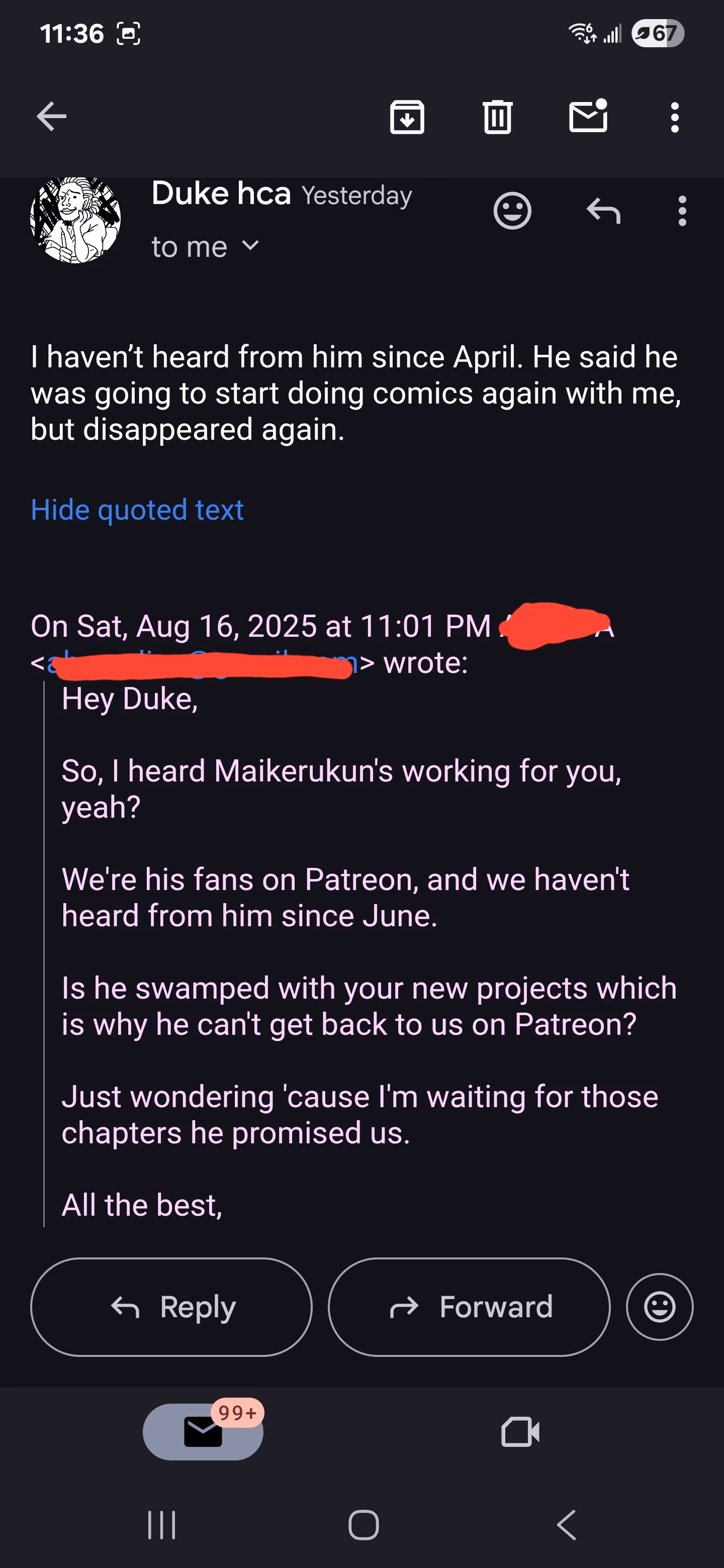Tap the reply arrow beside sender name
724x1568 pixels.
(603, 211)
